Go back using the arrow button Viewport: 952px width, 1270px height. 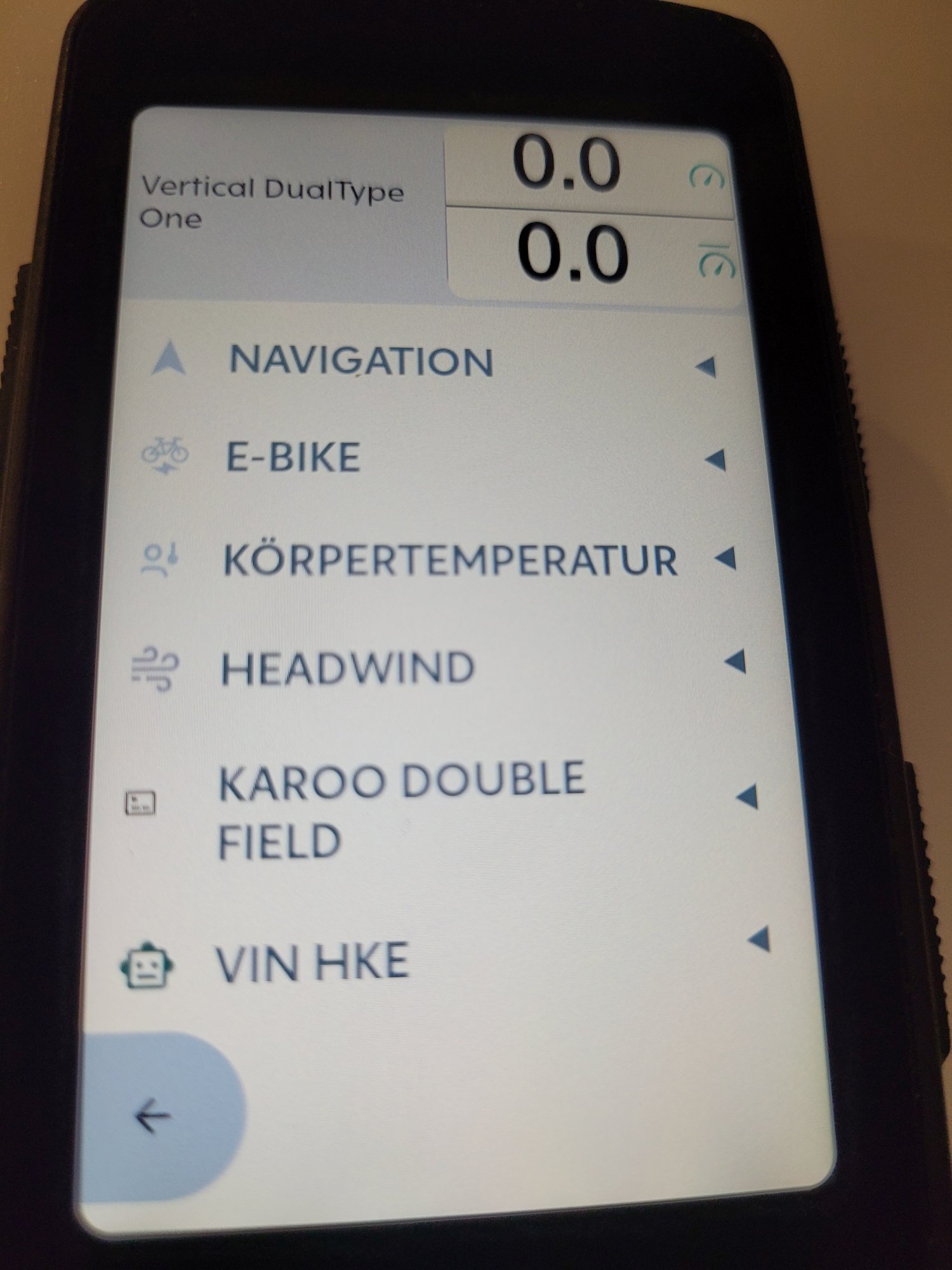tap(154, 1116)
